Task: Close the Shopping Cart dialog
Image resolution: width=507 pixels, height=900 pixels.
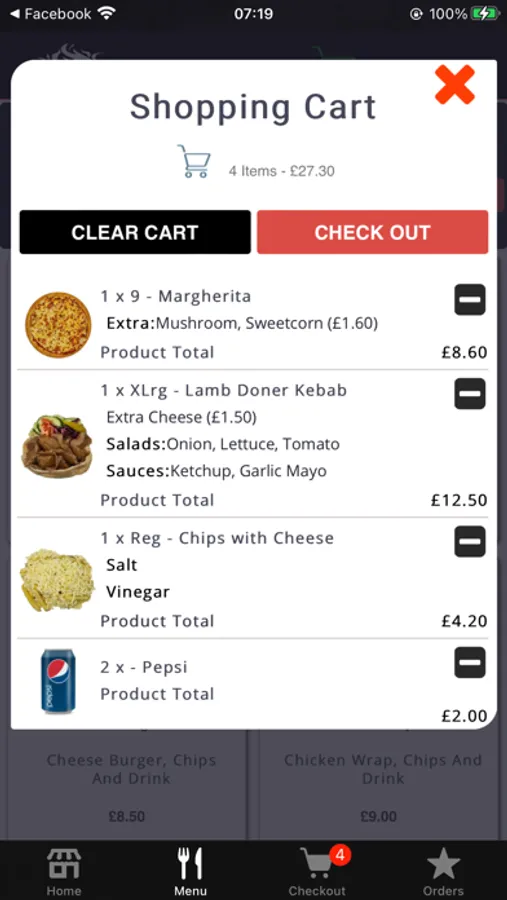Action: [455, 84]
